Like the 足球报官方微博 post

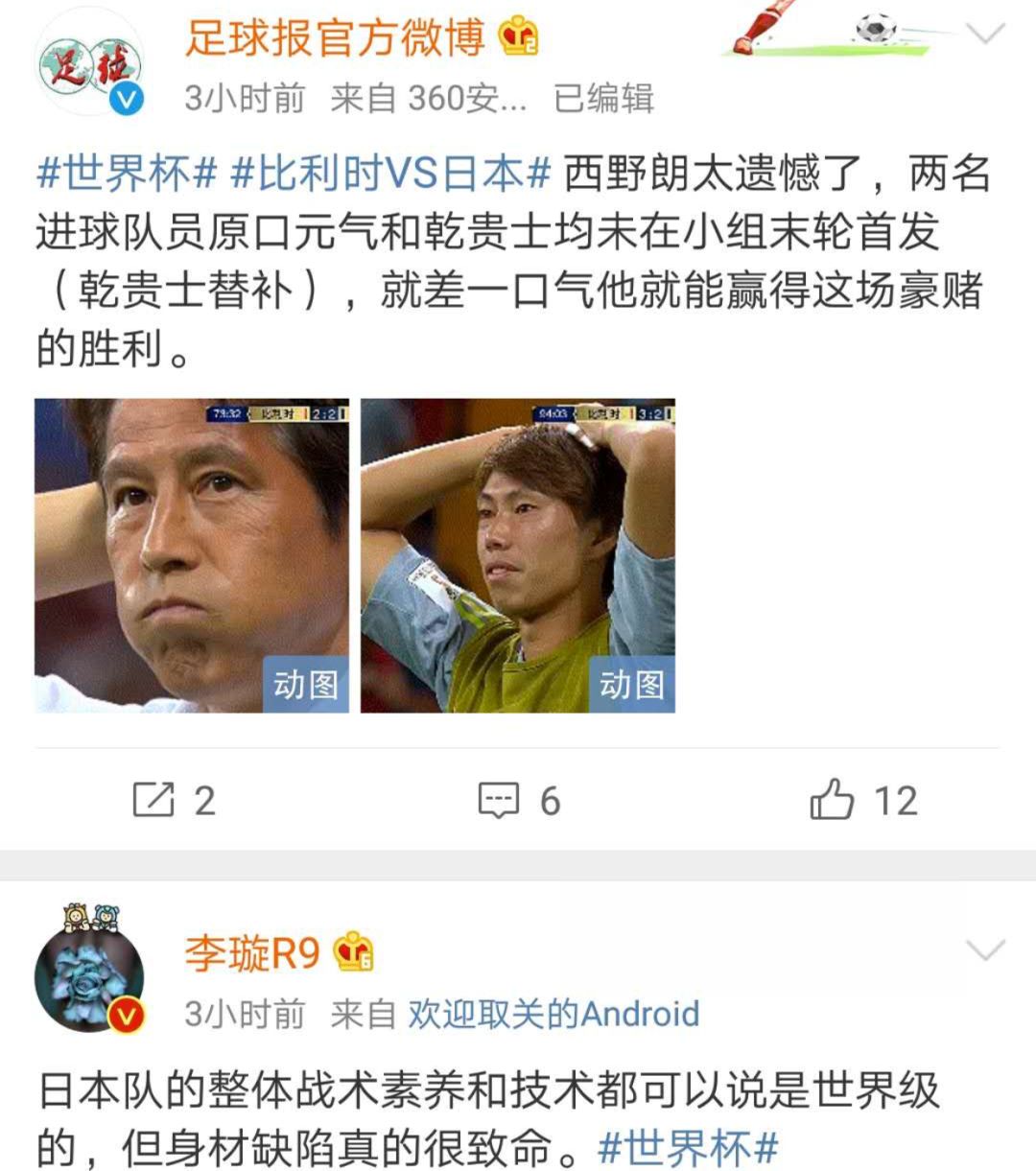[863, 800]
